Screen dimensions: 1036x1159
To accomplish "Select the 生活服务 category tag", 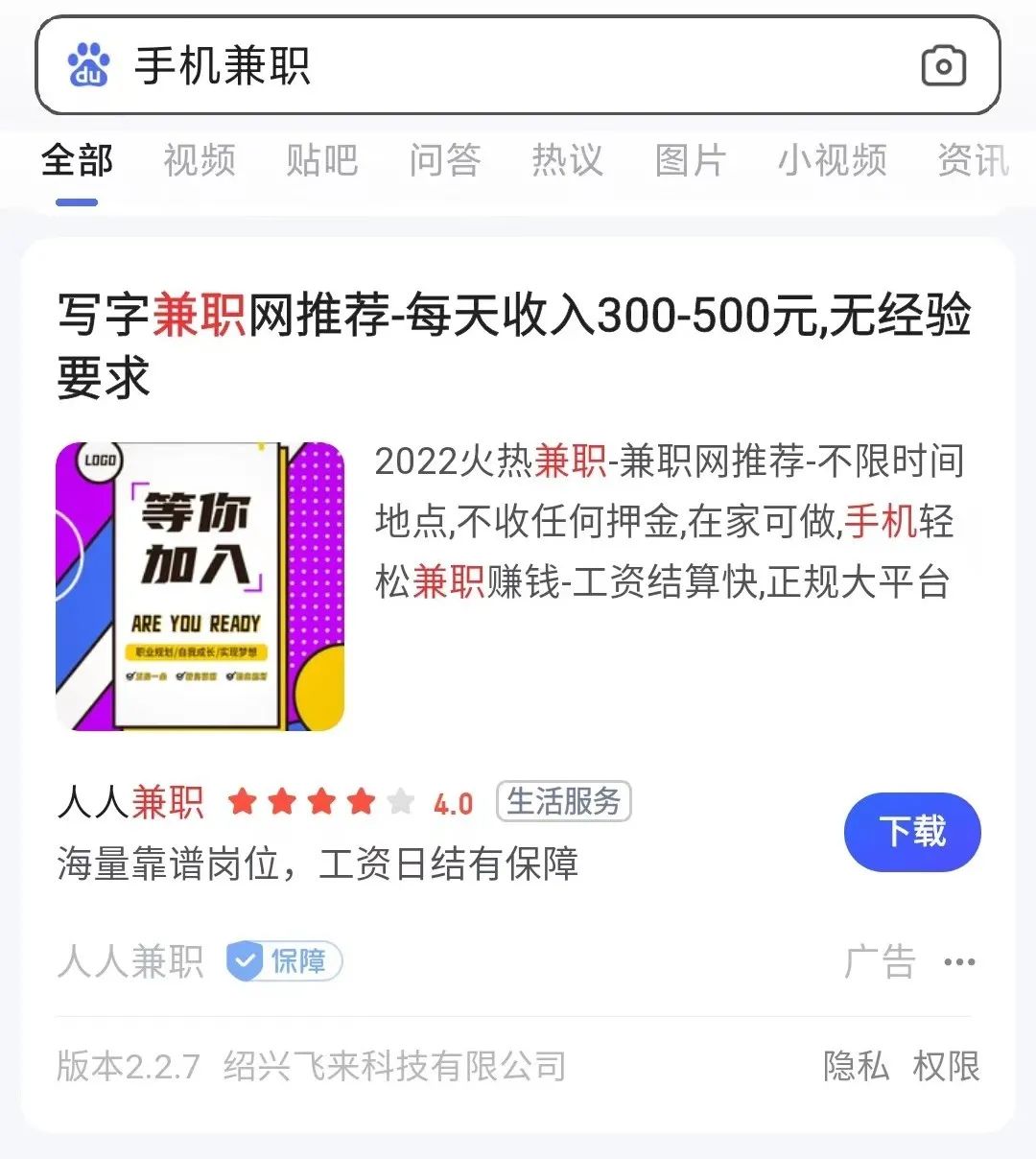I will pos(562,802).
